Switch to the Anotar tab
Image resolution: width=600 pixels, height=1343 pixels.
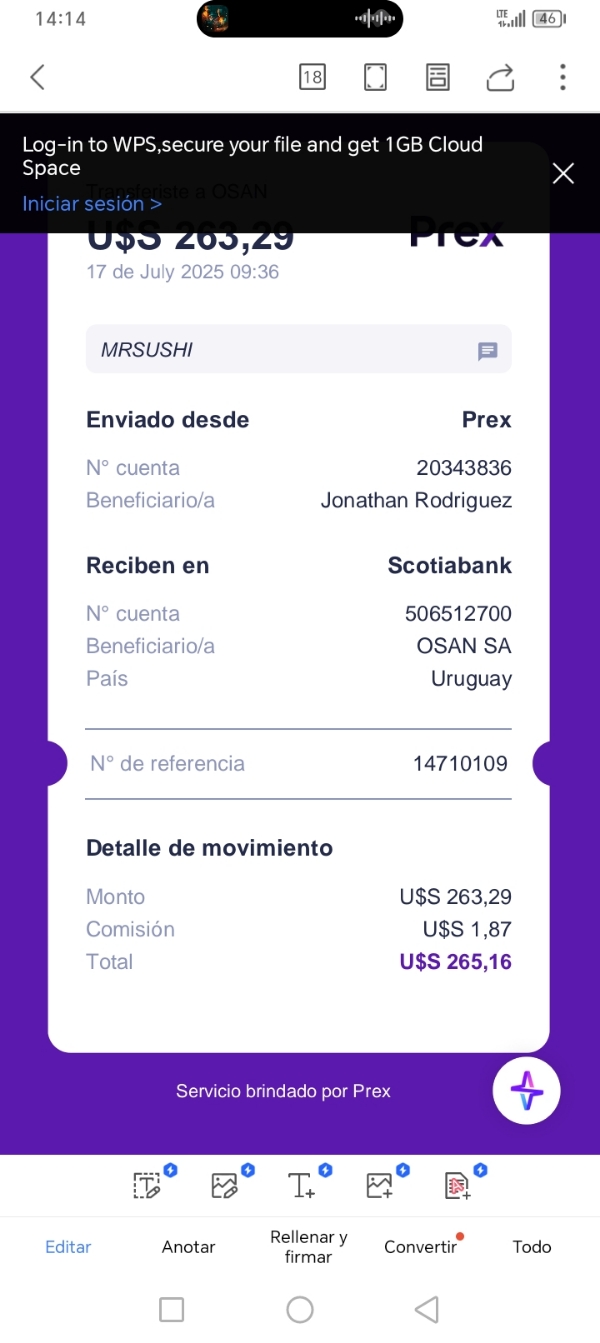188,1247
